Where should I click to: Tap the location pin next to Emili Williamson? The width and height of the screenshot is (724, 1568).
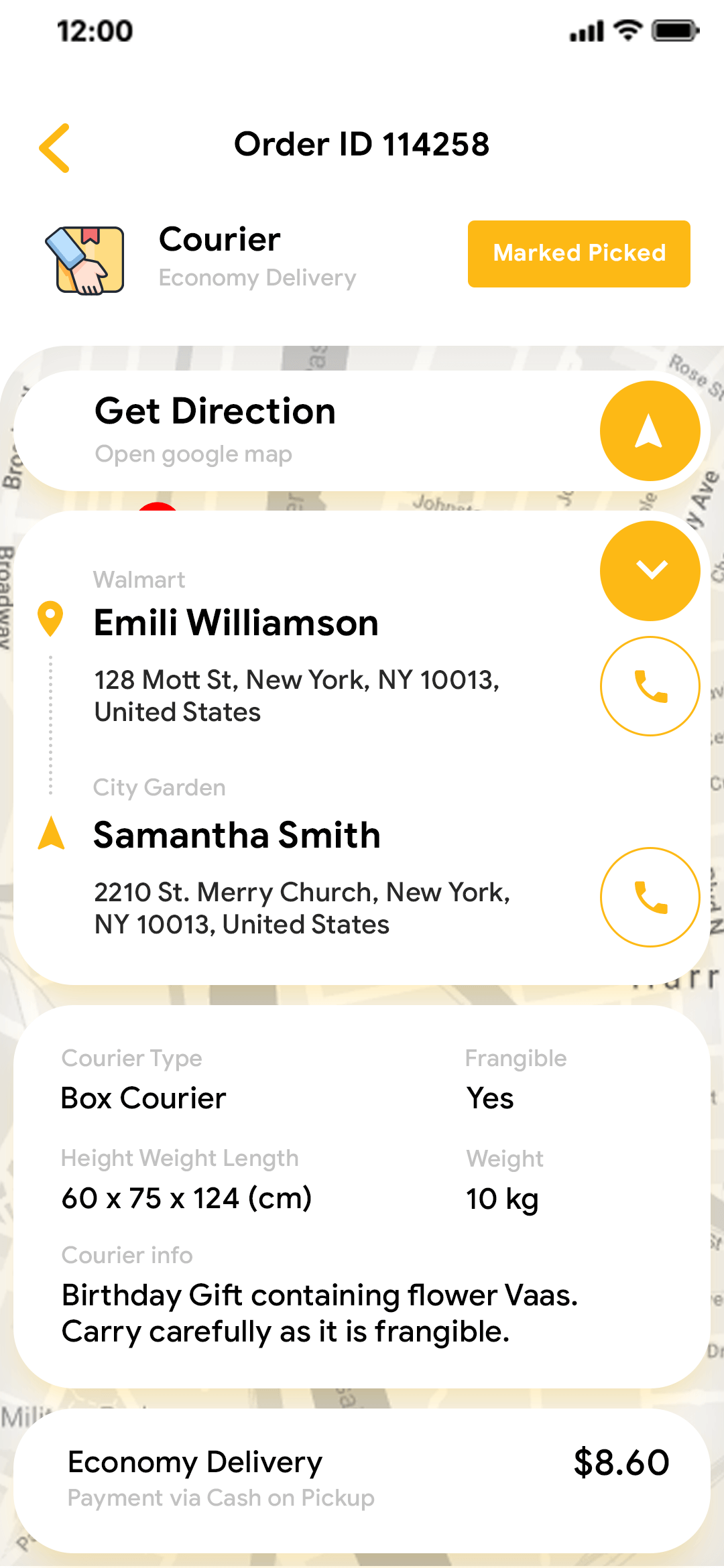point(51,620)
